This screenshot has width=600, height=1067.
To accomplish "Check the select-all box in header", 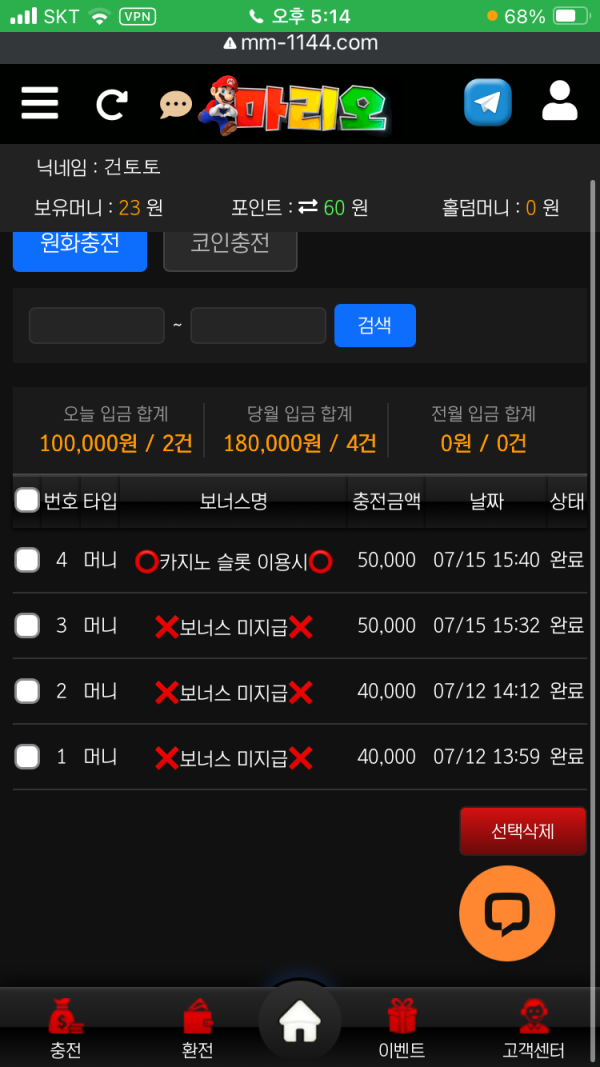I will coord(27,501).
